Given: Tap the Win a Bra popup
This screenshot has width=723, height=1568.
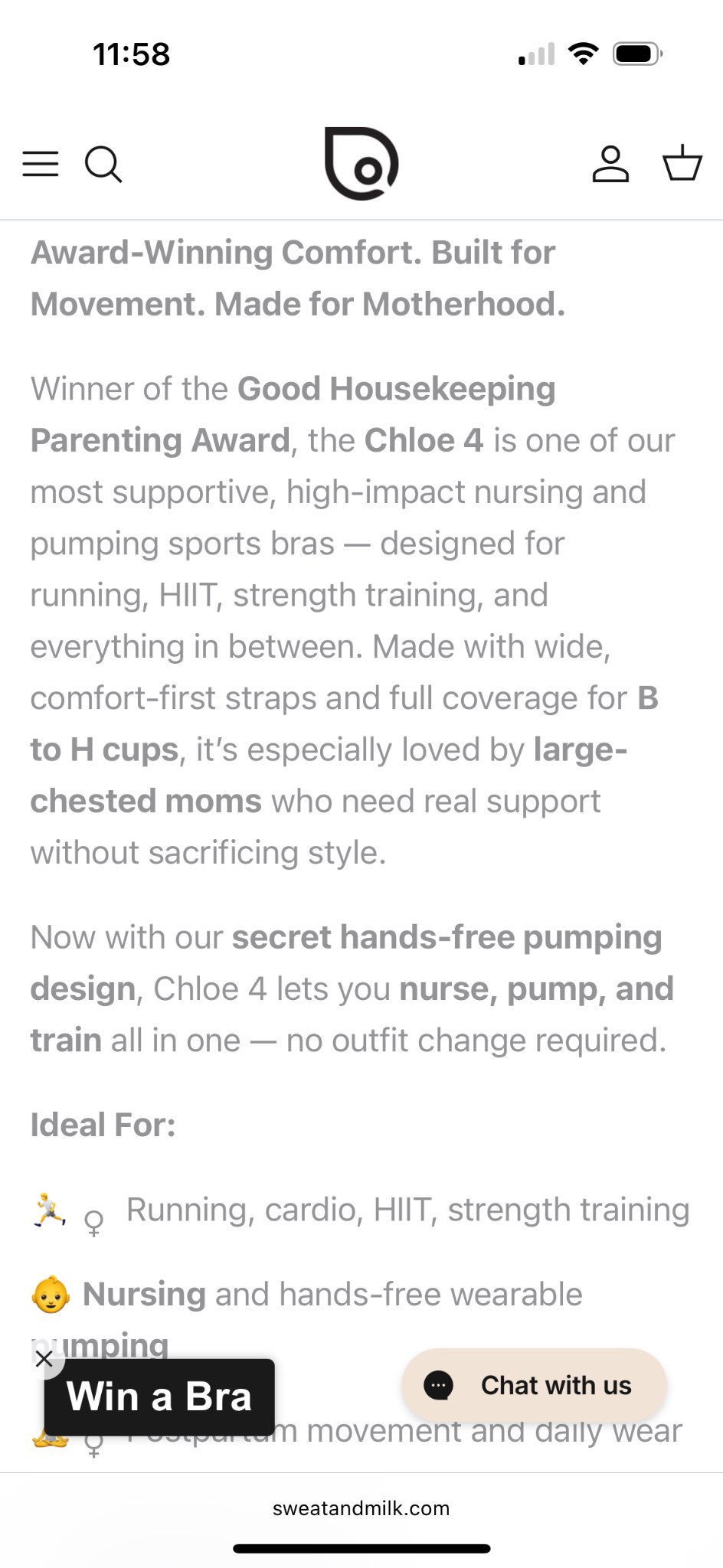Looking at the screenshot, I should [159, 1396].
